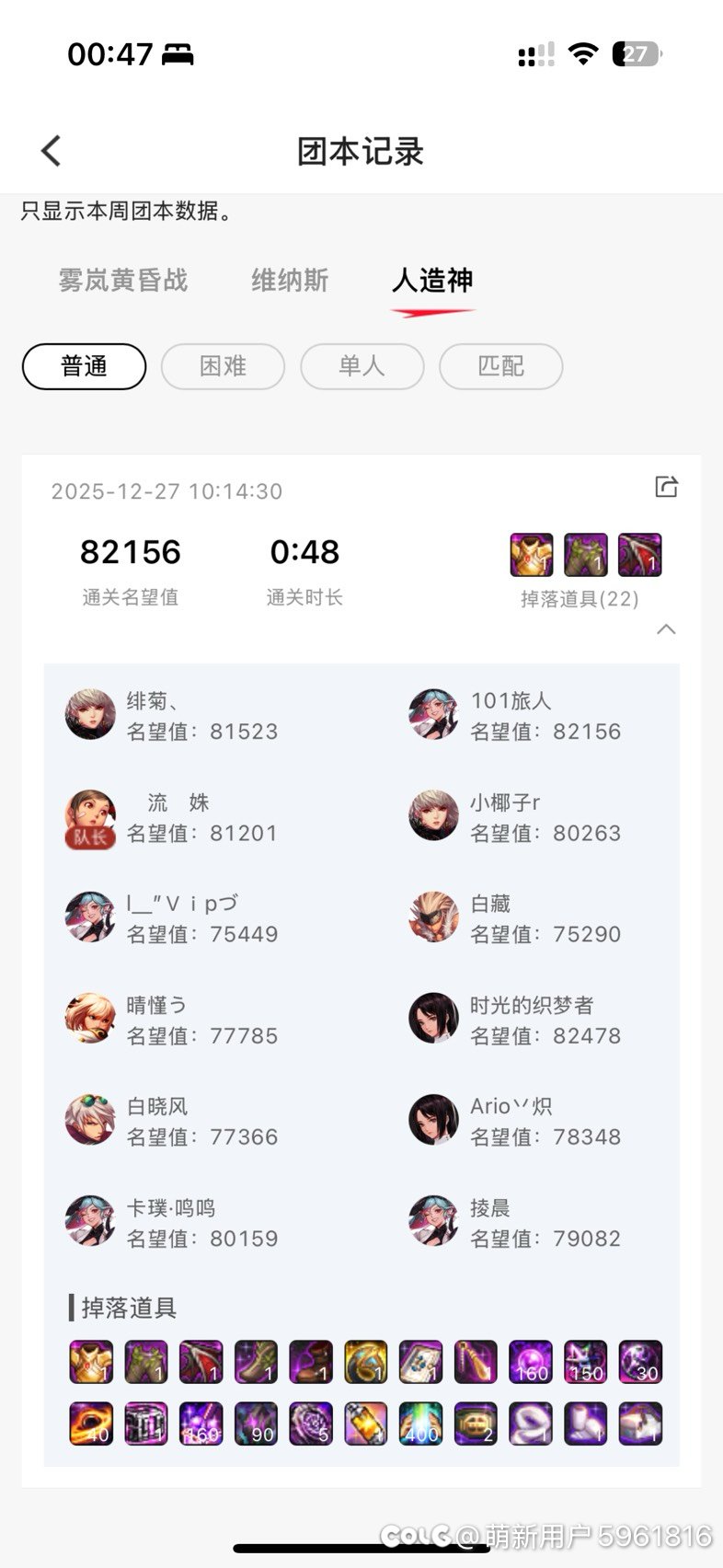
Task: Filter records by 困难 difficulty
Action: click(224, 366)
